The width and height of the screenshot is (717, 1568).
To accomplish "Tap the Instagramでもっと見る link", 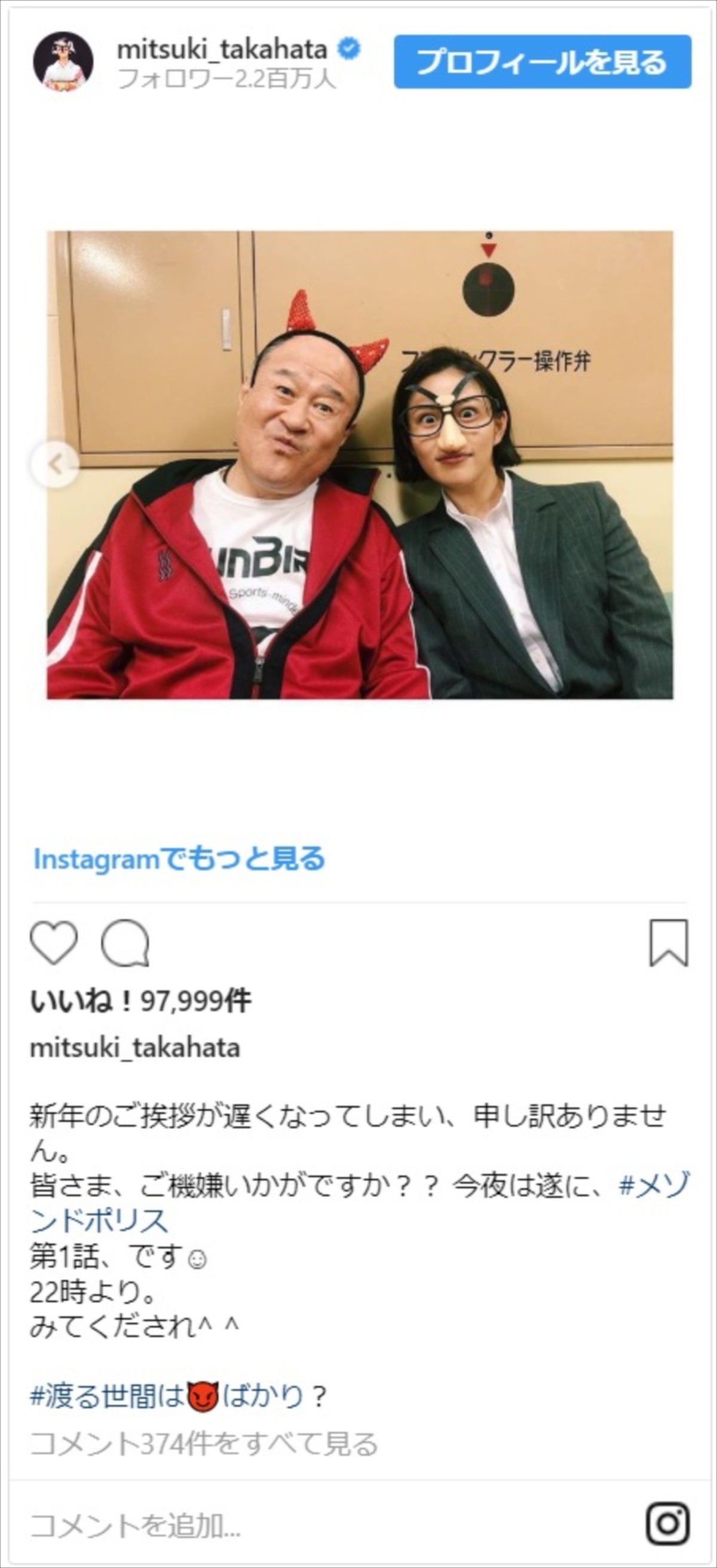I will click(x=179, y=859).
